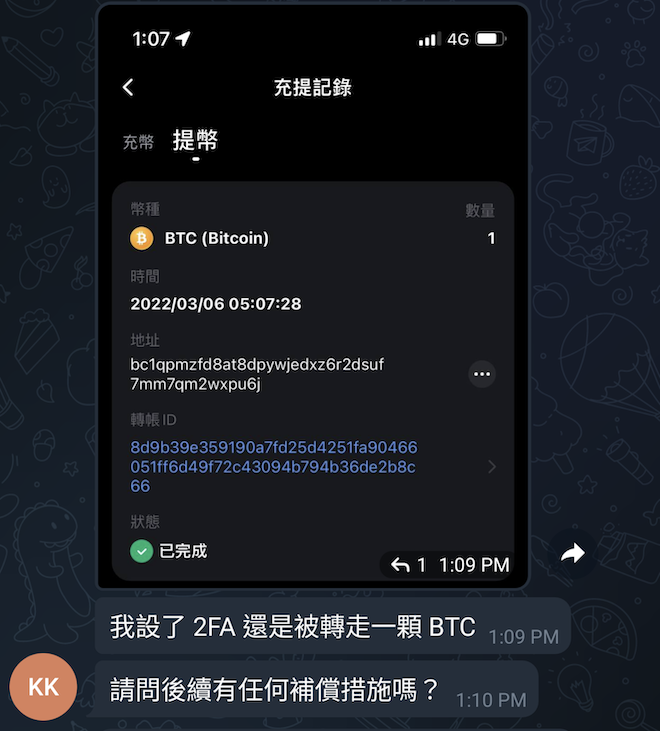Tap the message asking about 補償措施
This screenshot has height=731, width=660.
coord(275,689)
